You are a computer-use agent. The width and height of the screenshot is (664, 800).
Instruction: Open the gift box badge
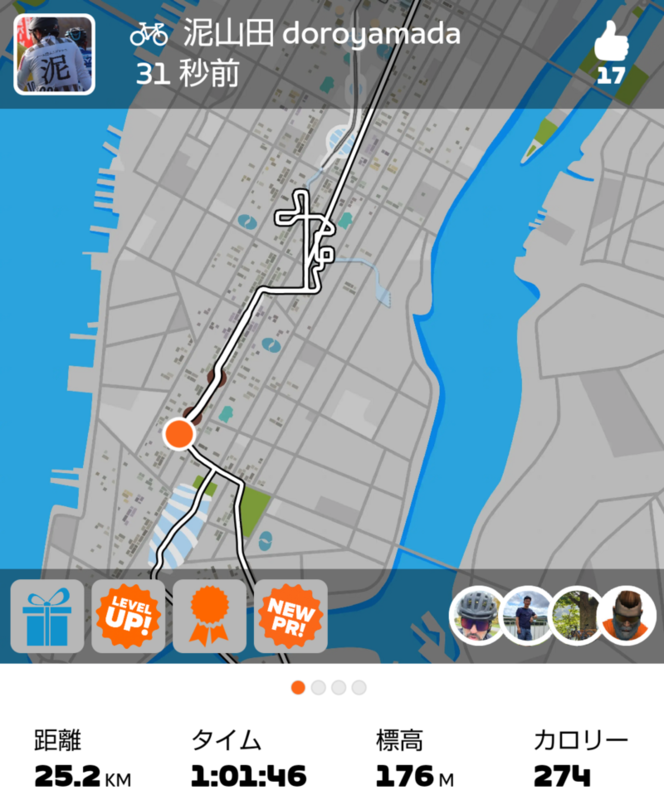47,616
